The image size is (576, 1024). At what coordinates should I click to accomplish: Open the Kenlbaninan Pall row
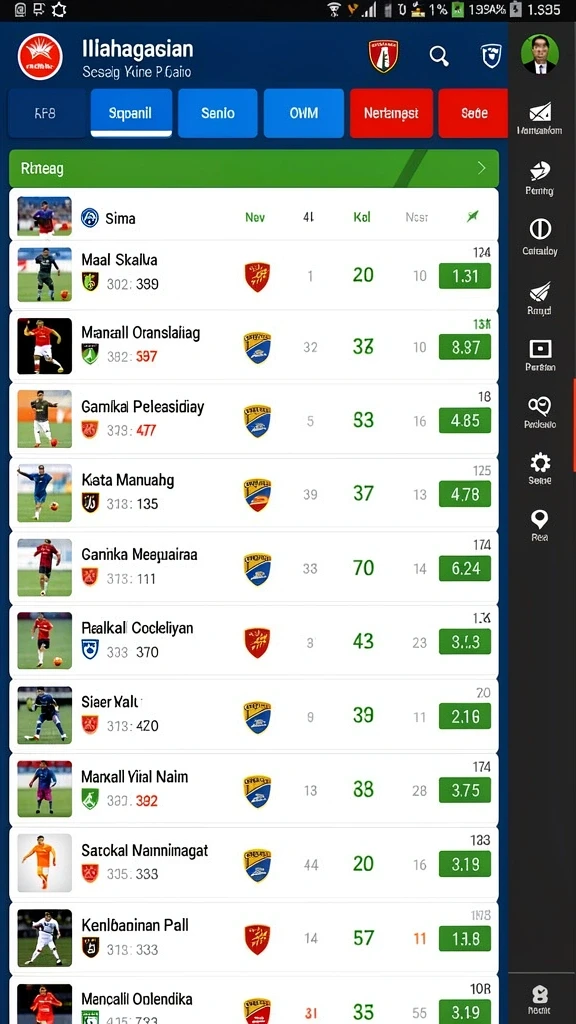[x=253, y=938]
